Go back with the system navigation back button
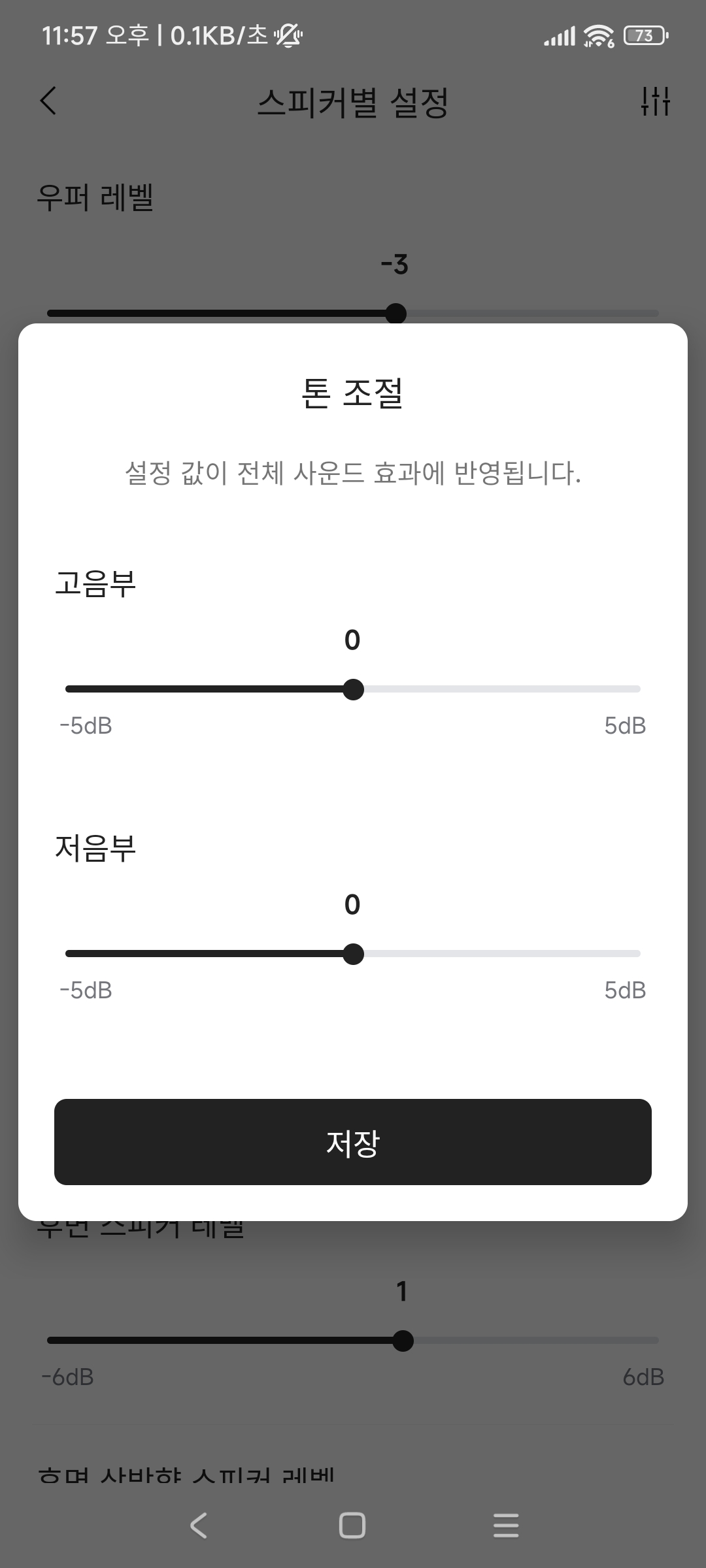706x1568 pixels. (199, 1526)
